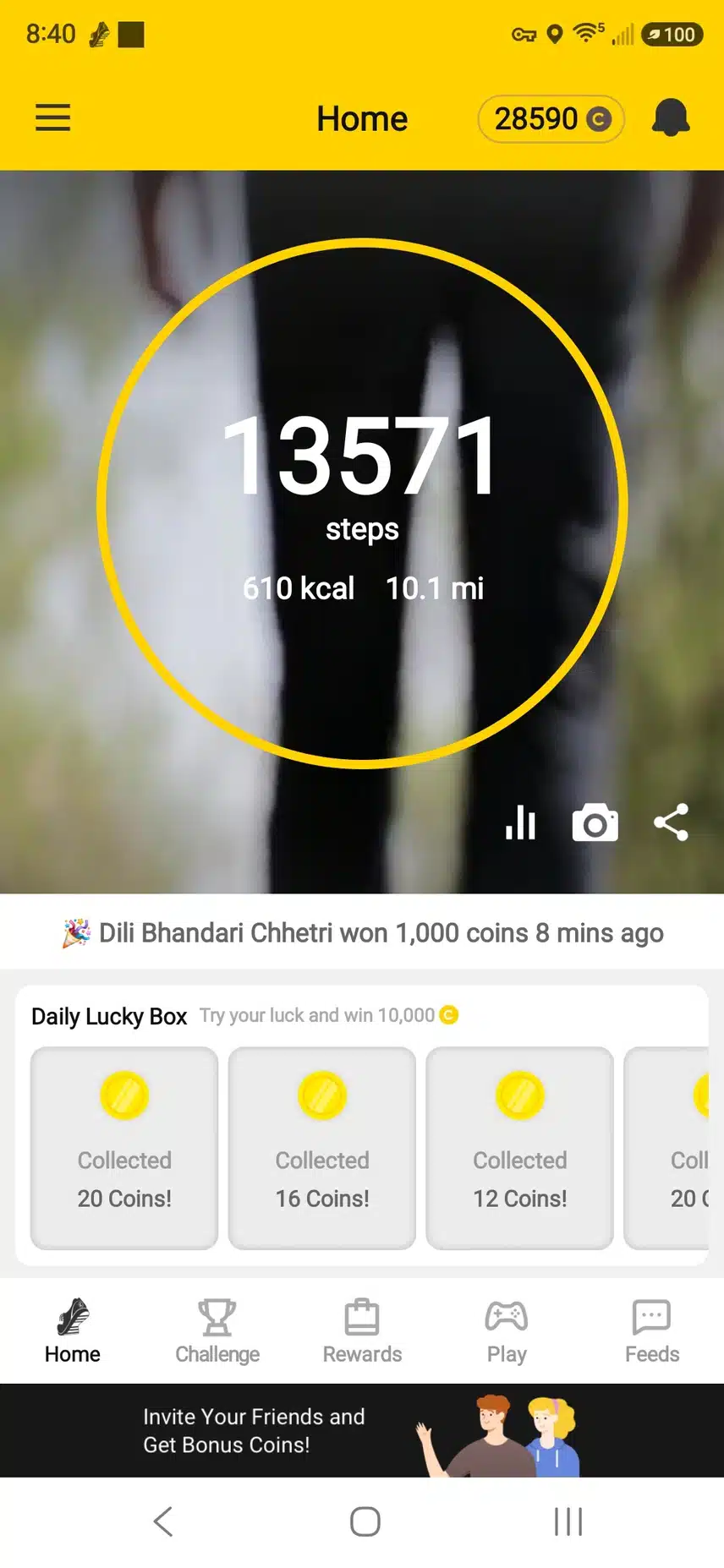Open the Invite Your Friends banner
This screenshot has width=724, height=1568.
(x=362, y=1430)
